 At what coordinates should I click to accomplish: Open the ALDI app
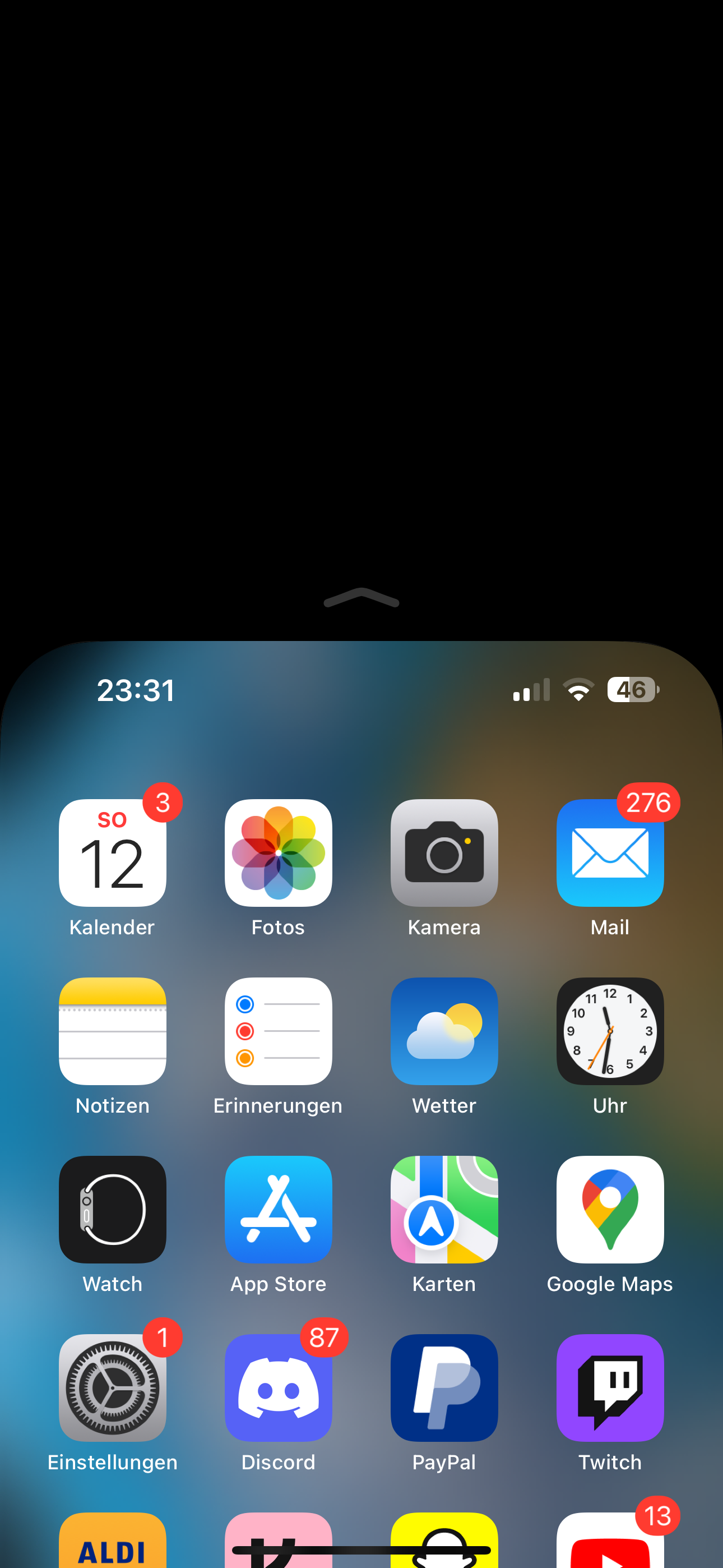[113, 1540]
